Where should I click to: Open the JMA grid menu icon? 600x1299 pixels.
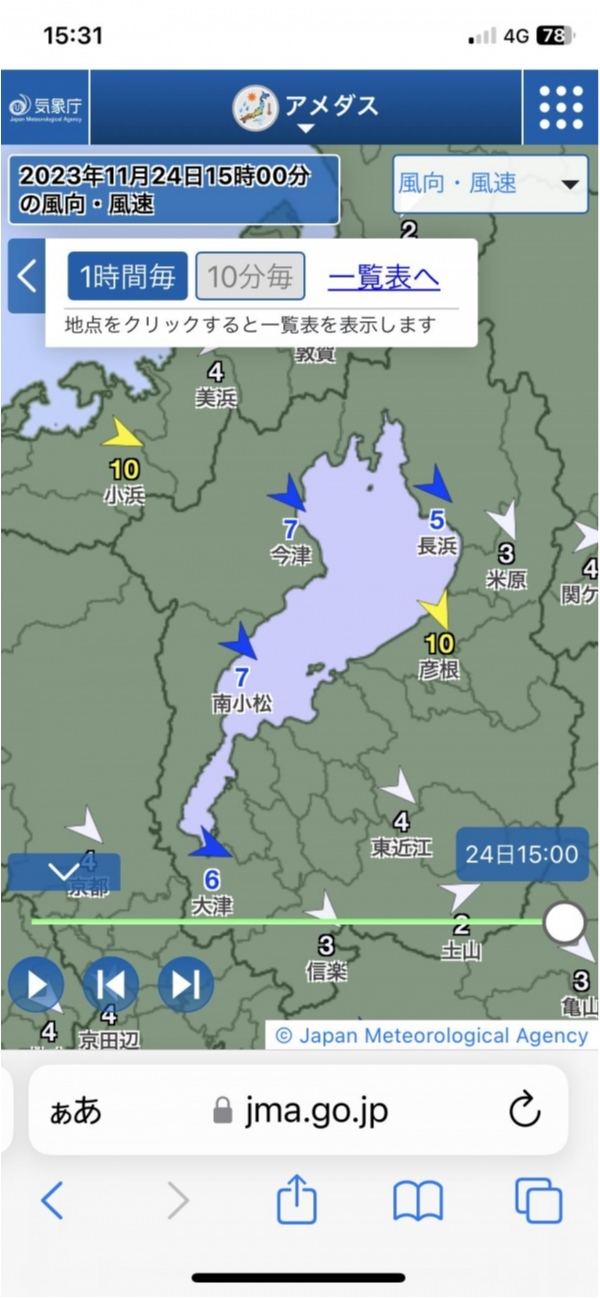pyautogui.click(x=561, y=107)
